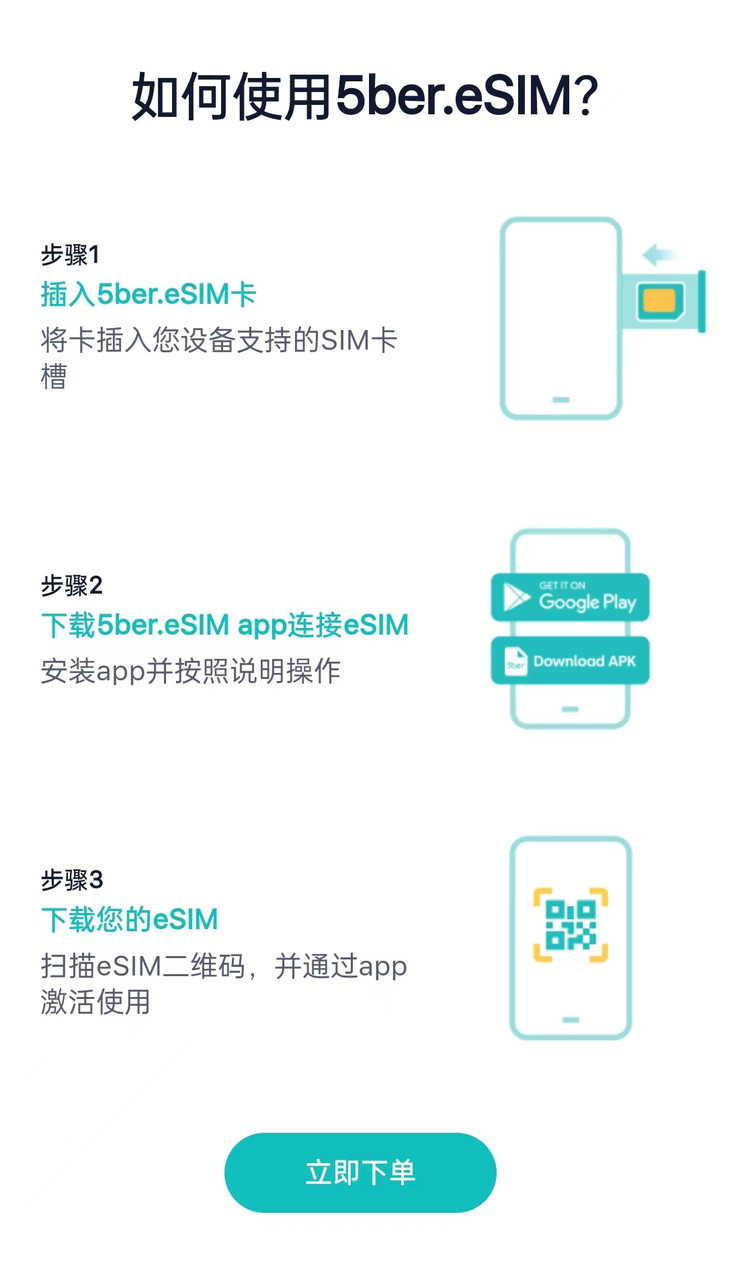Viewport: 750px width, 1272px height.
Task: Open the 下载5ber.eSIM app连接eSIM link
Action: [227, 624]
